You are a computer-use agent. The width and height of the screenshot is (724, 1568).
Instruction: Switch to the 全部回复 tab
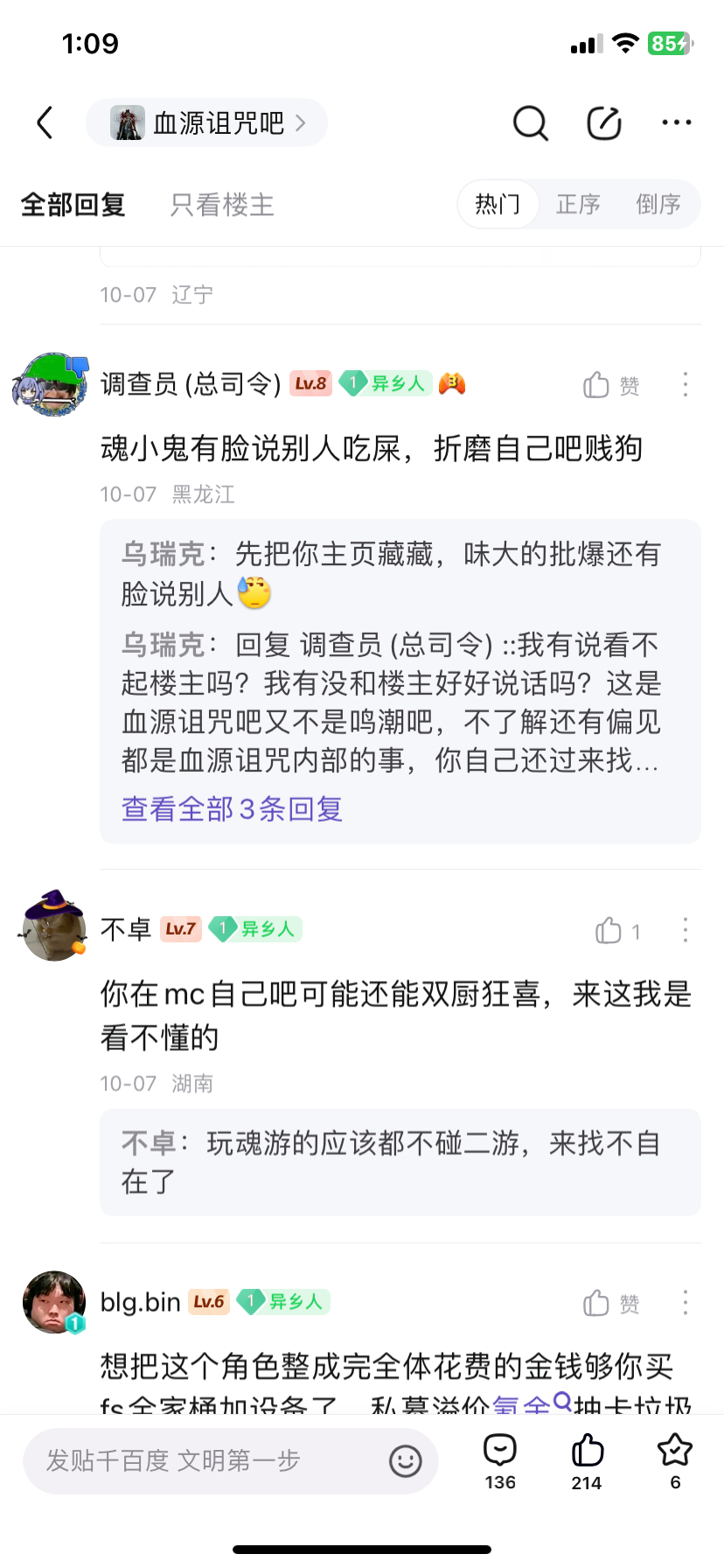73,205
